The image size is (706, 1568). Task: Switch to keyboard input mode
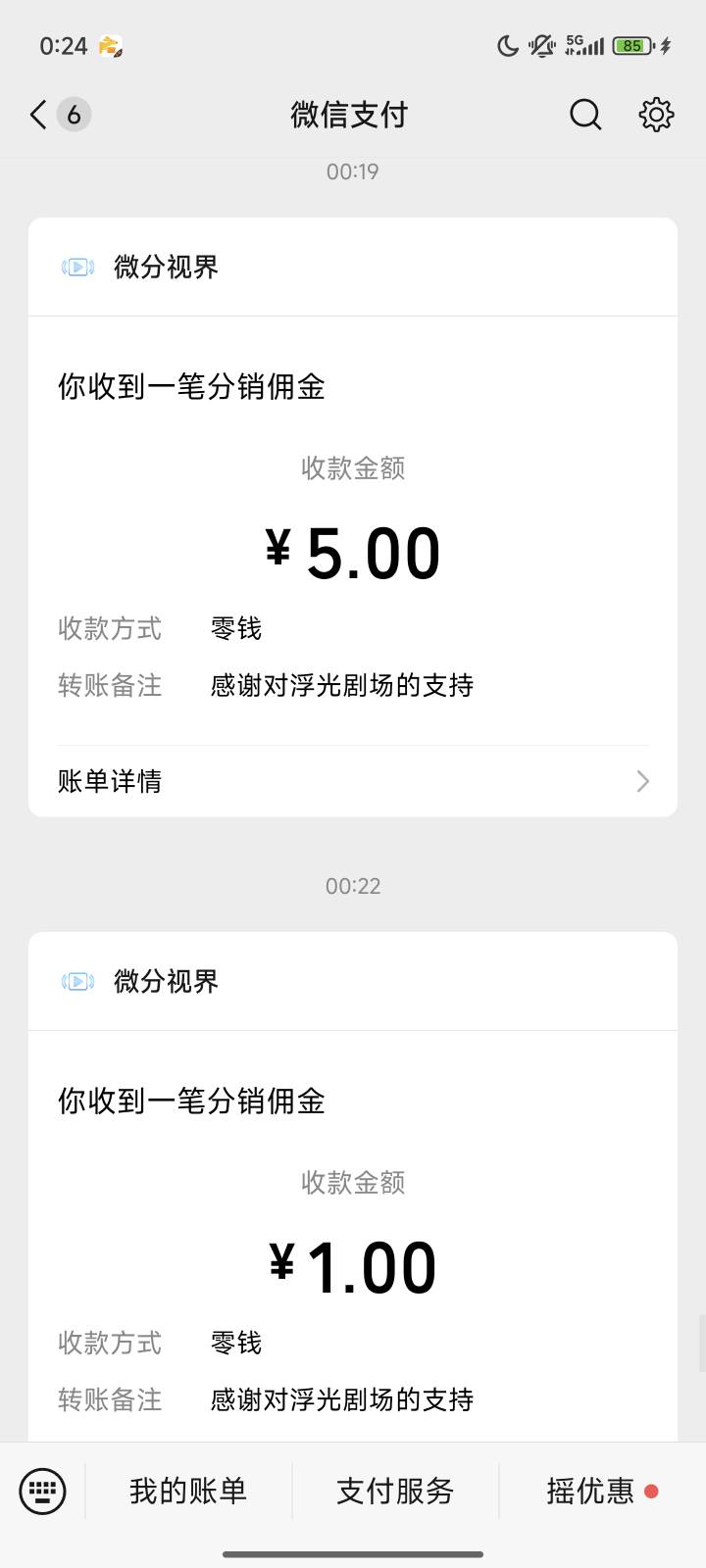42,1492
